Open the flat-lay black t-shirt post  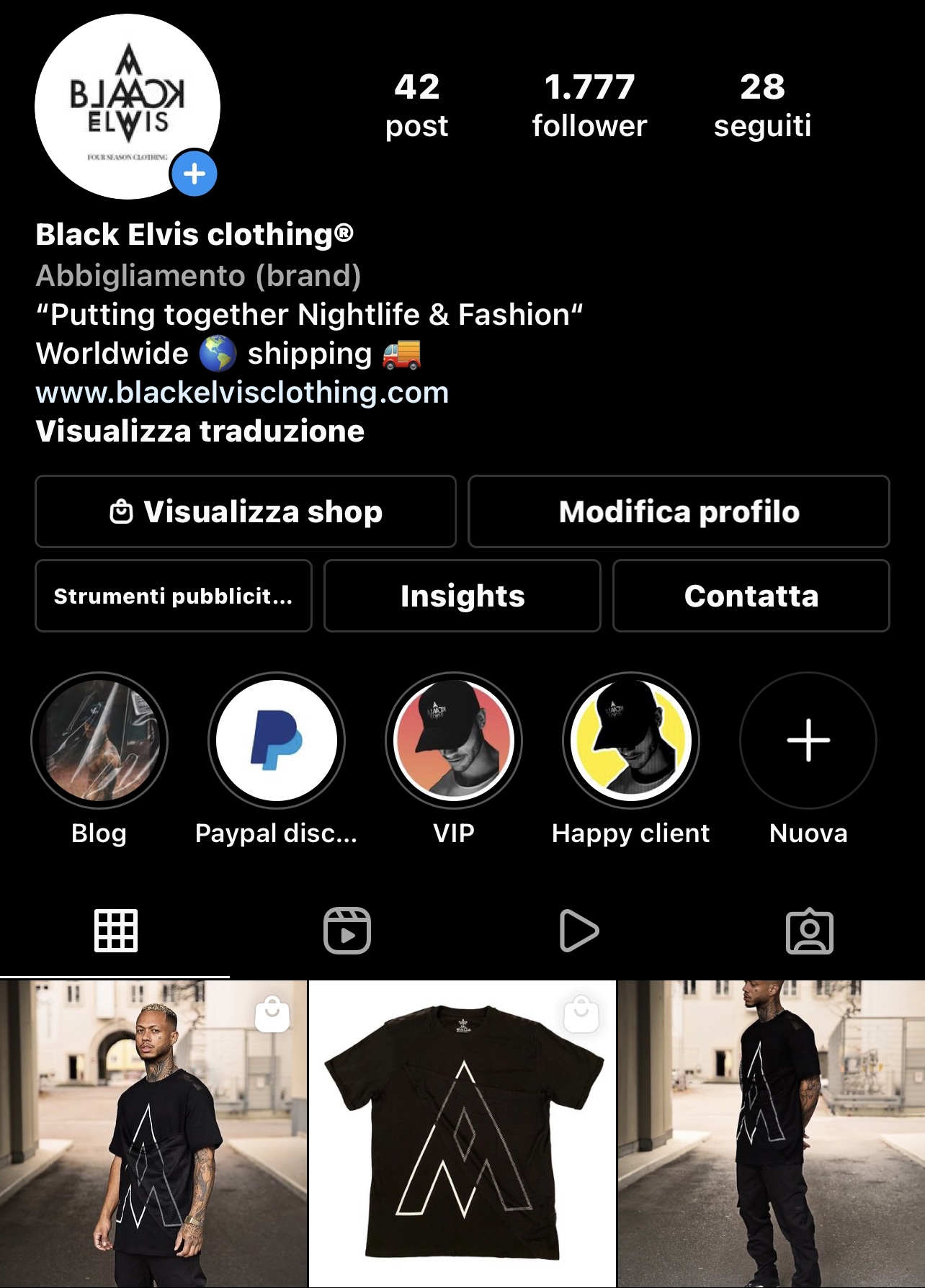tap(463, 1134)
